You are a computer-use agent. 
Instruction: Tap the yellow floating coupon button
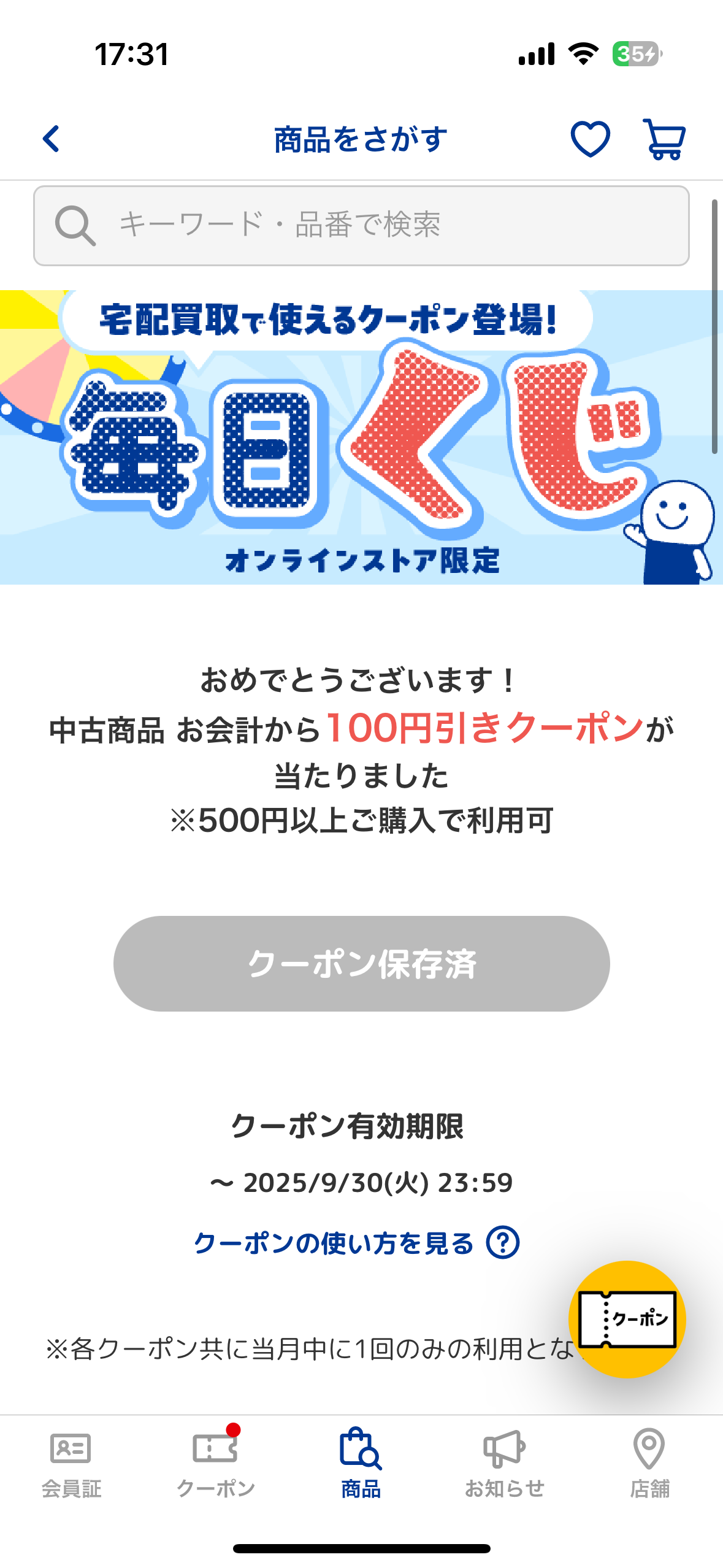[627, 1319]
